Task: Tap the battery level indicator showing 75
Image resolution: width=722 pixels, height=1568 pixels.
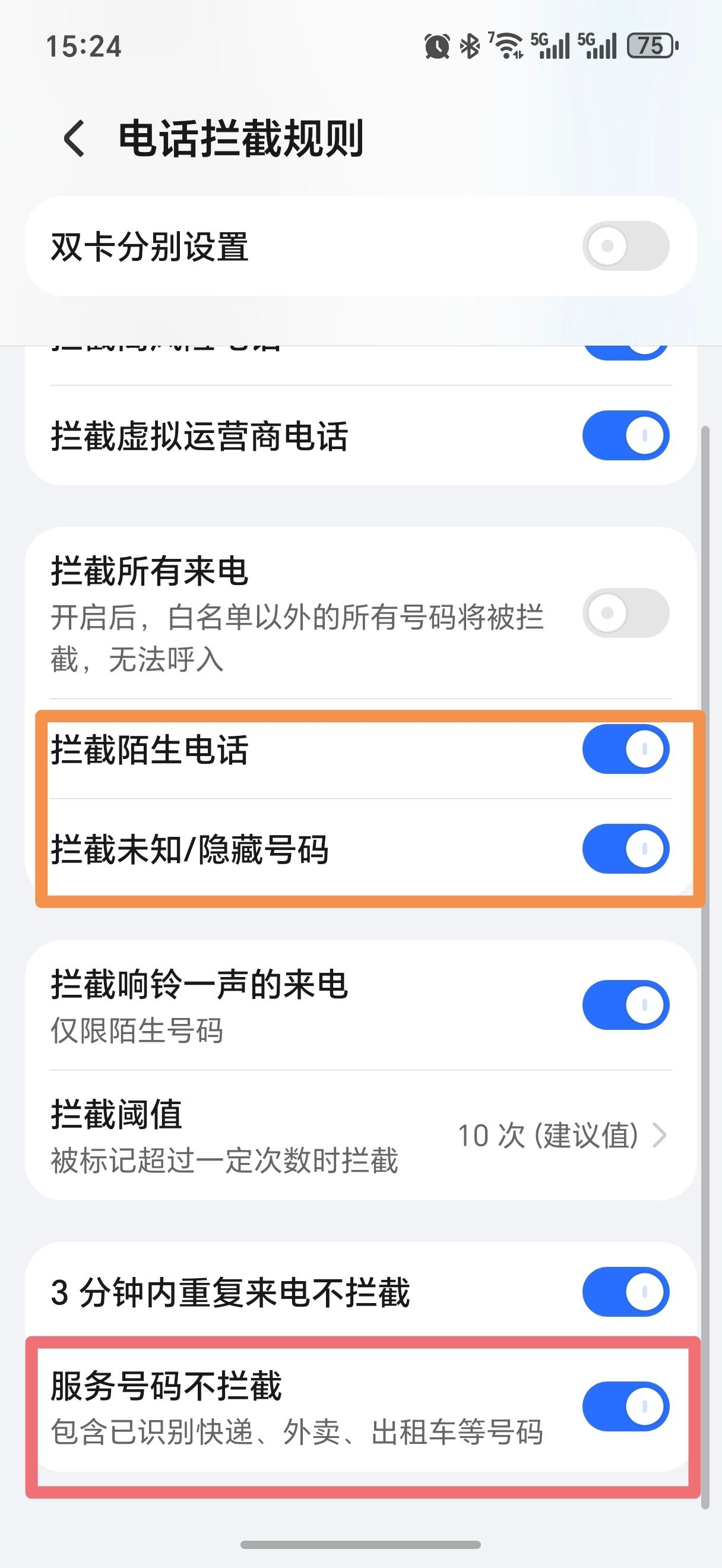Action: 650,45
